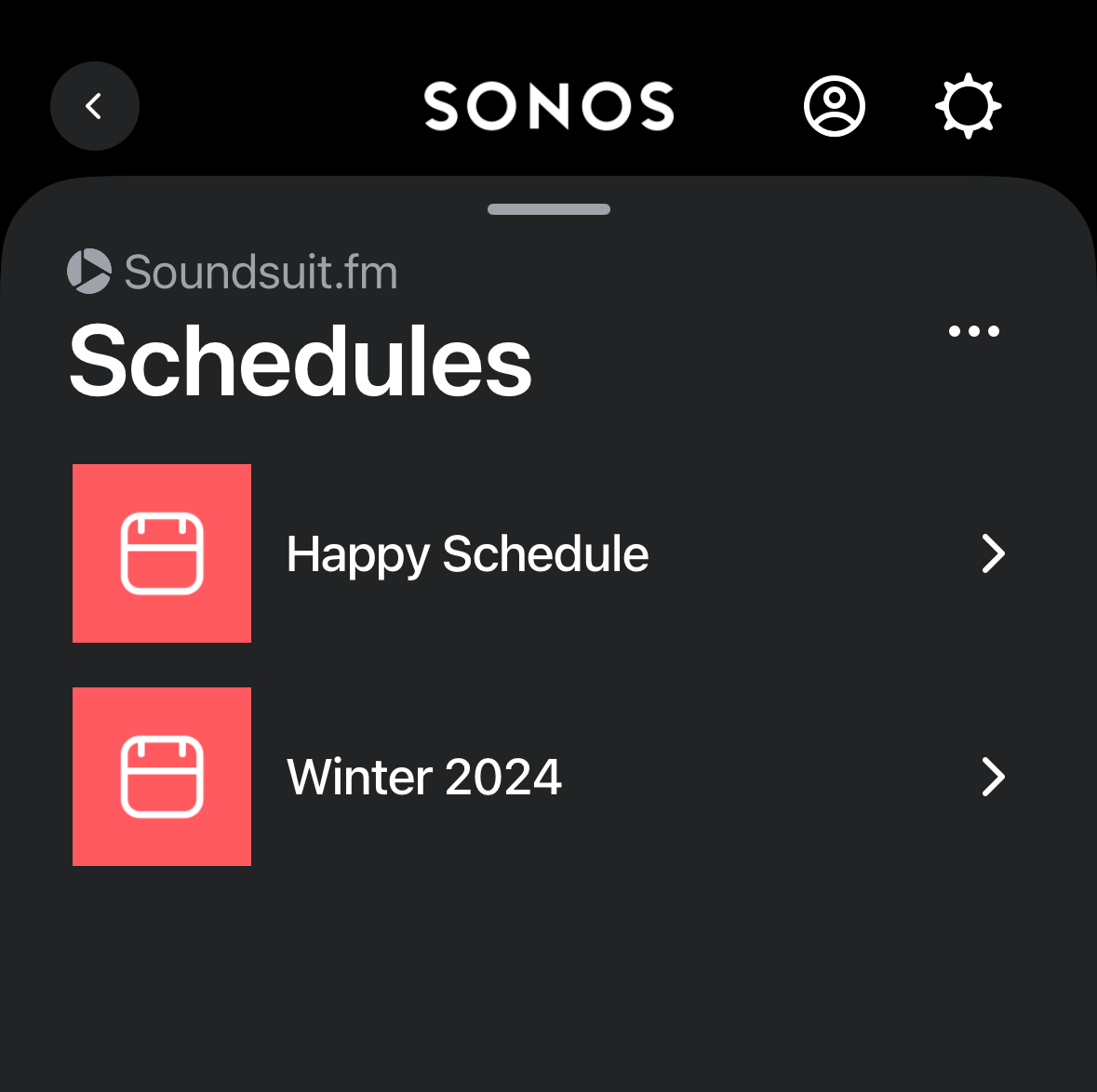Open the Happy Schedule row
The image size is (1097, 1092).
tap(540, 553)
